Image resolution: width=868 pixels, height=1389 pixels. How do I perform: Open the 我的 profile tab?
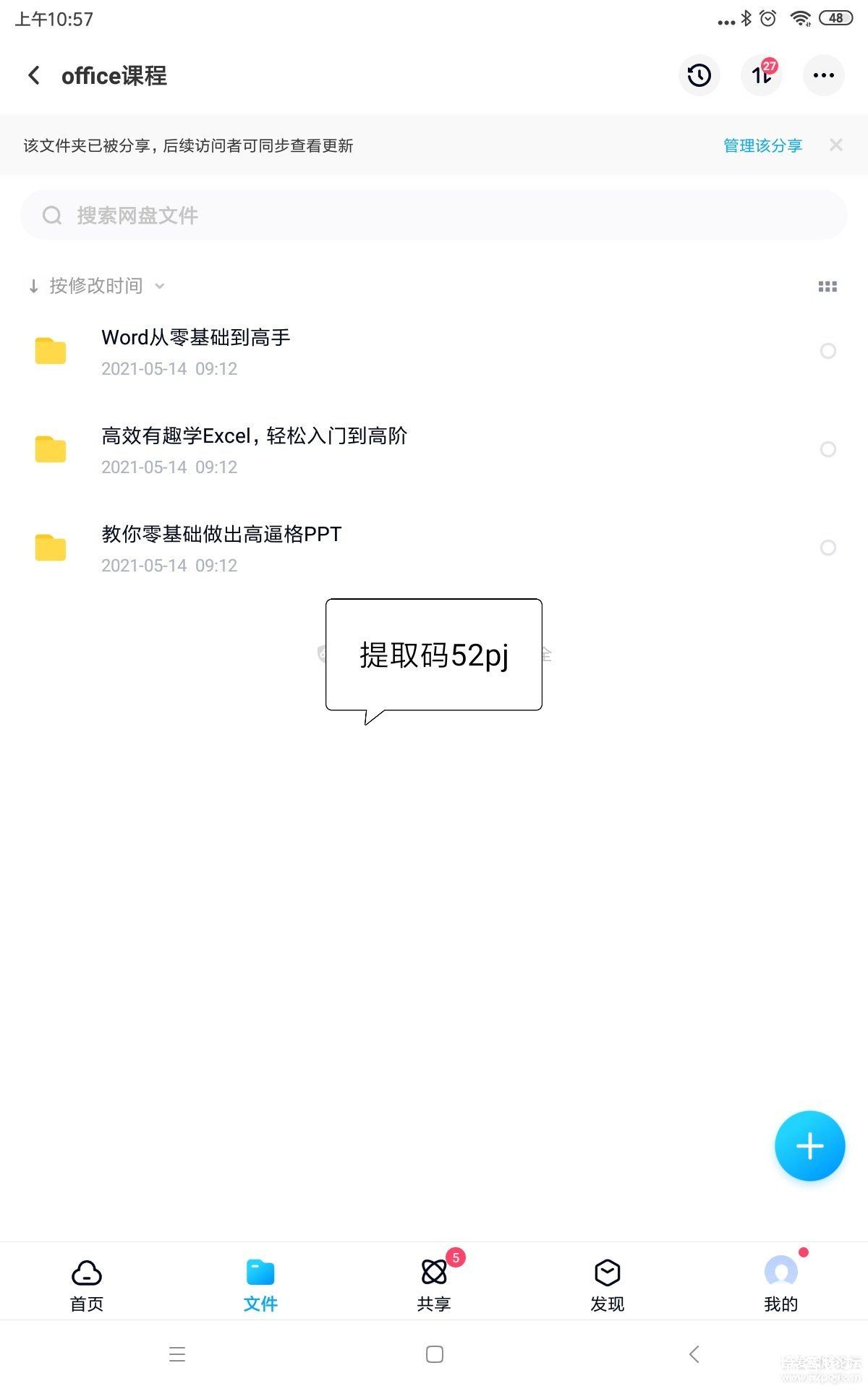tap(780, 1284)
